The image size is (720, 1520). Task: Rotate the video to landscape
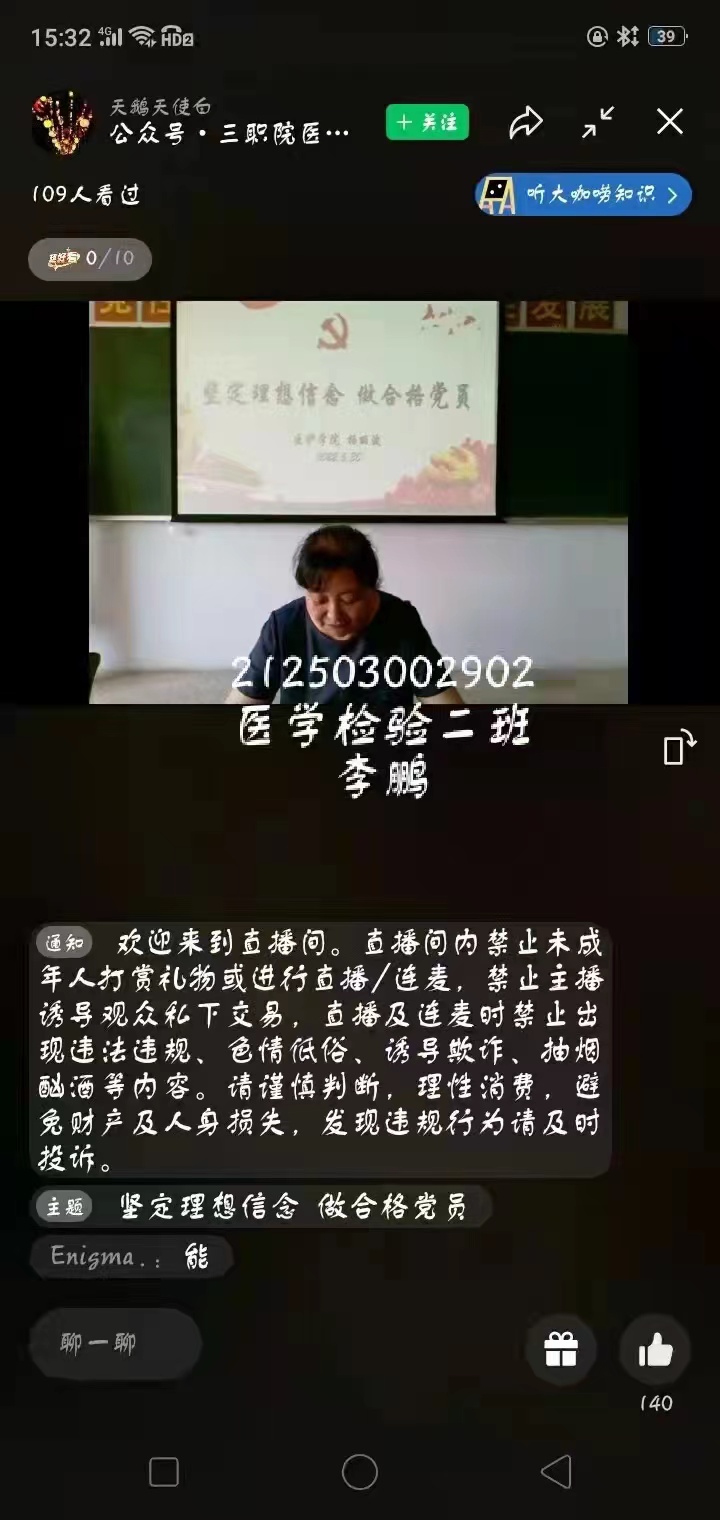pyautogui.click(x=679, y=749)
